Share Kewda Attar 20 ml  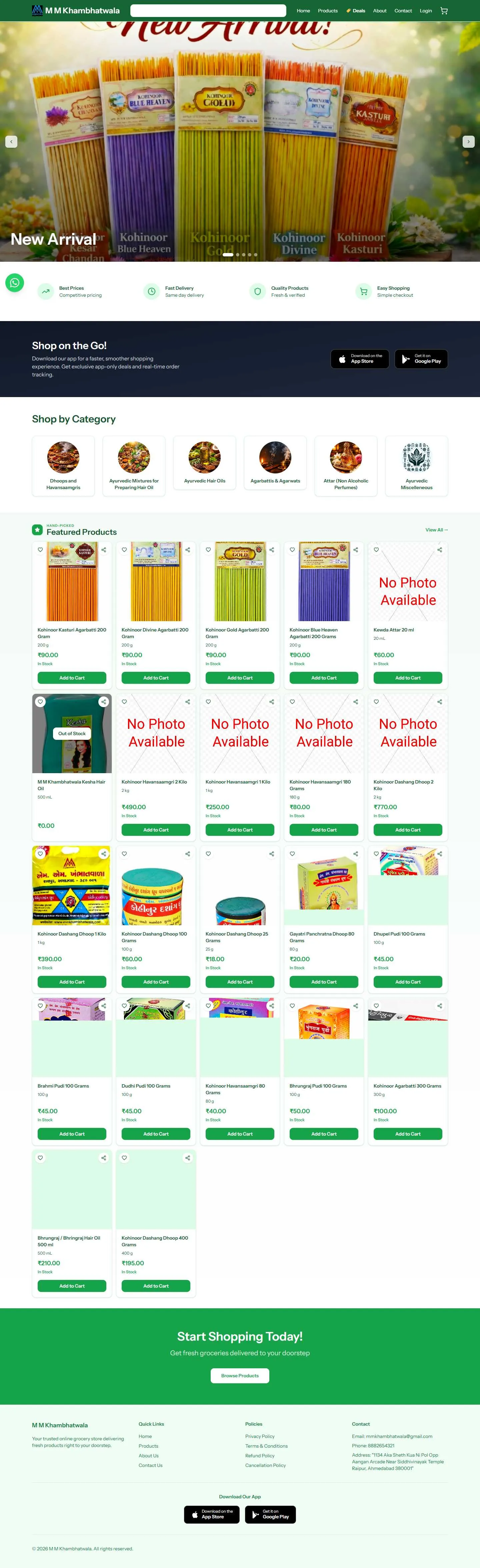[439, 550]
